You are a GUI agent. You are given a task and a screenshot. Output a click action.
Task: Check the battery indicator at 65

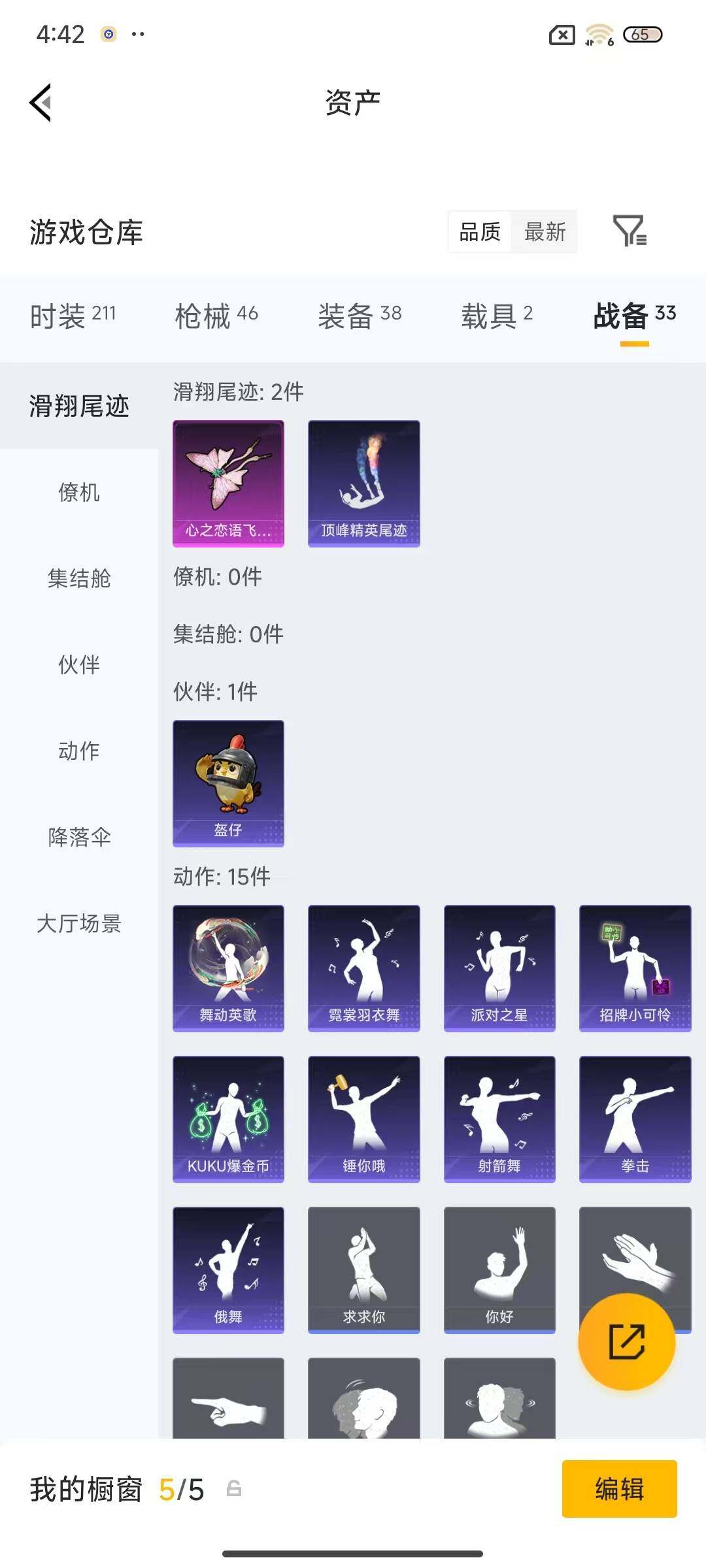[644, 36]
